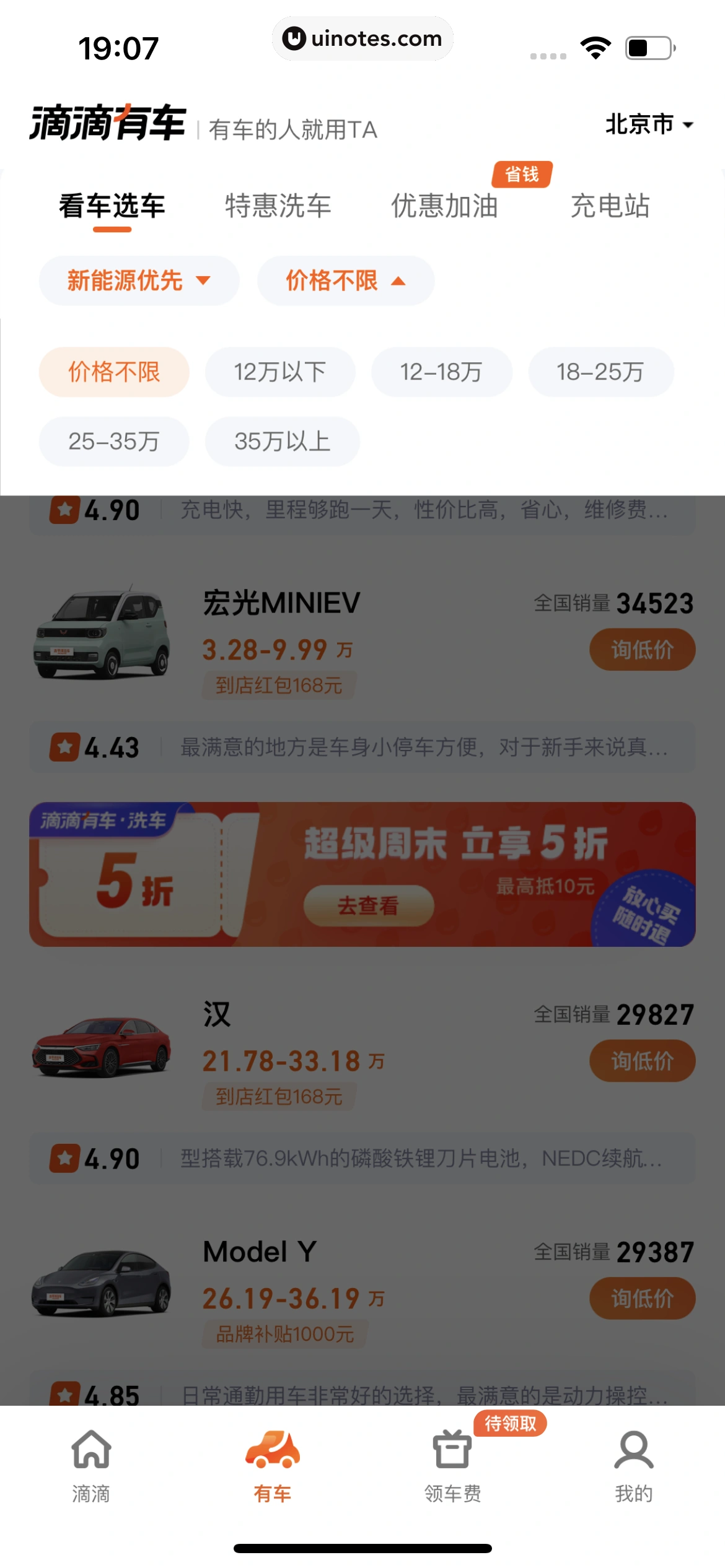This screenshot has height=1568, width=725.
Task: Switch to the 充电站 tab
Action: point(610,206)
